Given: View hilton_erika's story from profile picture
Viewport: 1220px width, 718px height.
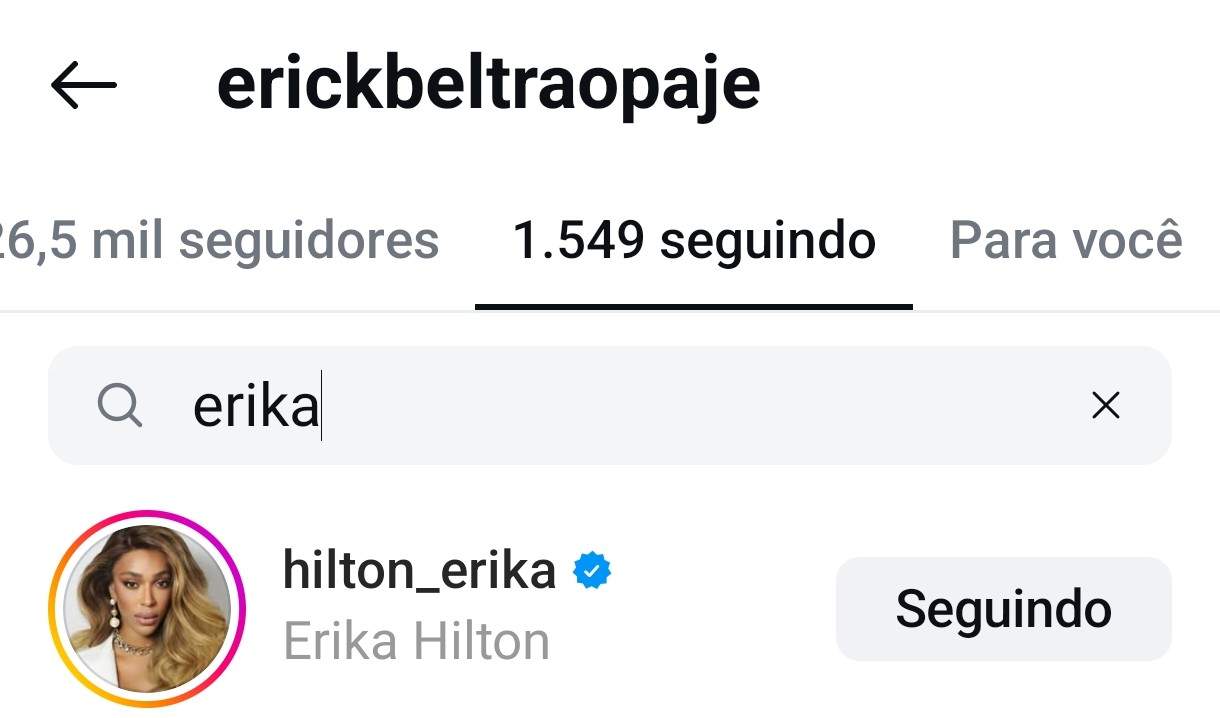Looking at the screenshot, I should [147, 608].
